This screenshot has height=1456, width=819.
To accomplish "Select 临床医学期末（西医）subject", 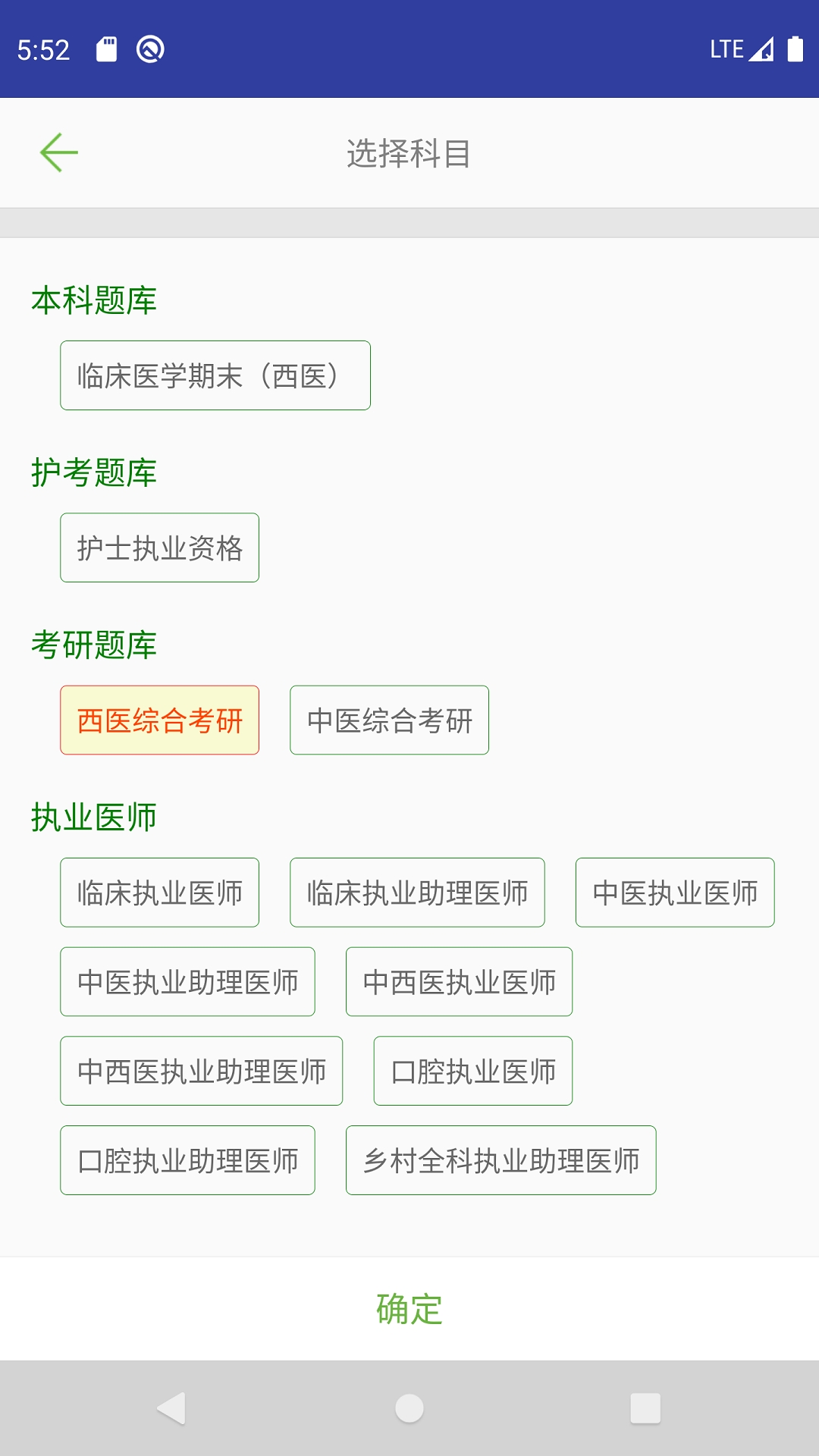I will click(215, 375).
